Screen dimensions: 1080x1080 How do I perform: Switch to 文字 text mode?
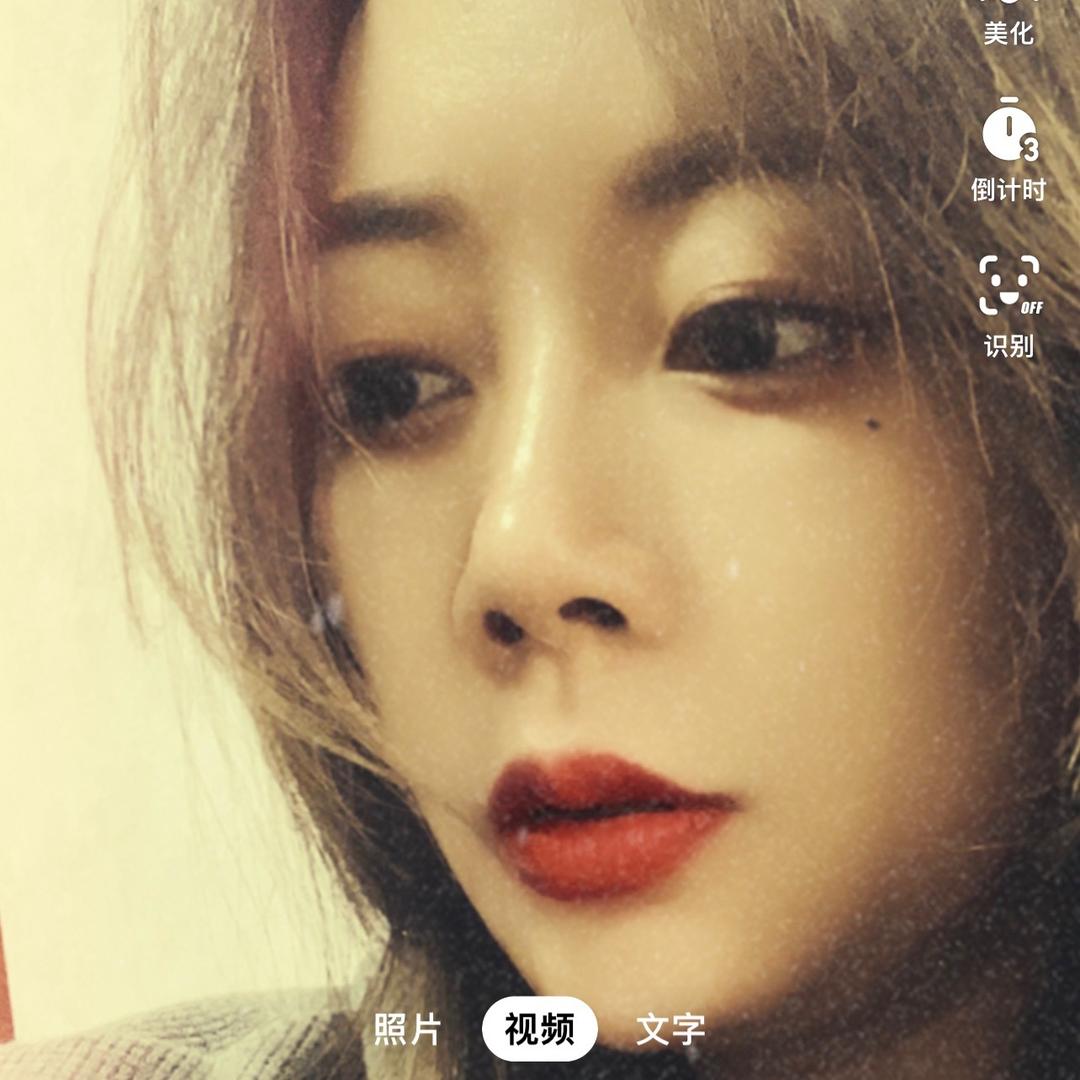click(x=671, y=1029)
